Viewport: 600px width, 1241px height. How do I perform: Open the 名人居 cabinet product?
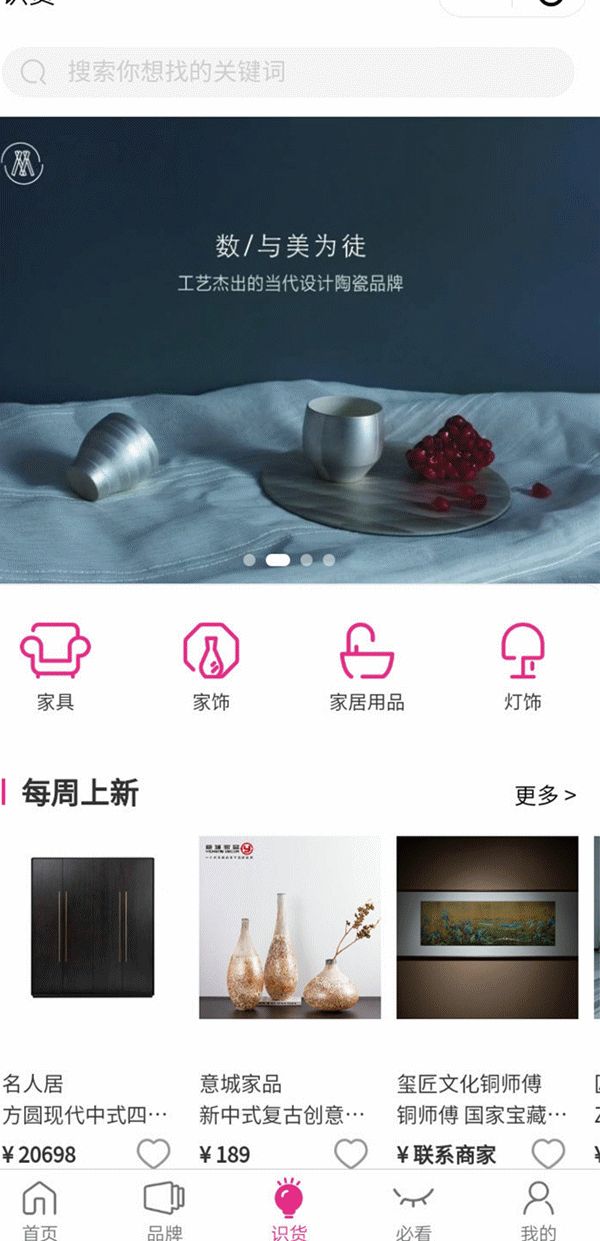93,927
